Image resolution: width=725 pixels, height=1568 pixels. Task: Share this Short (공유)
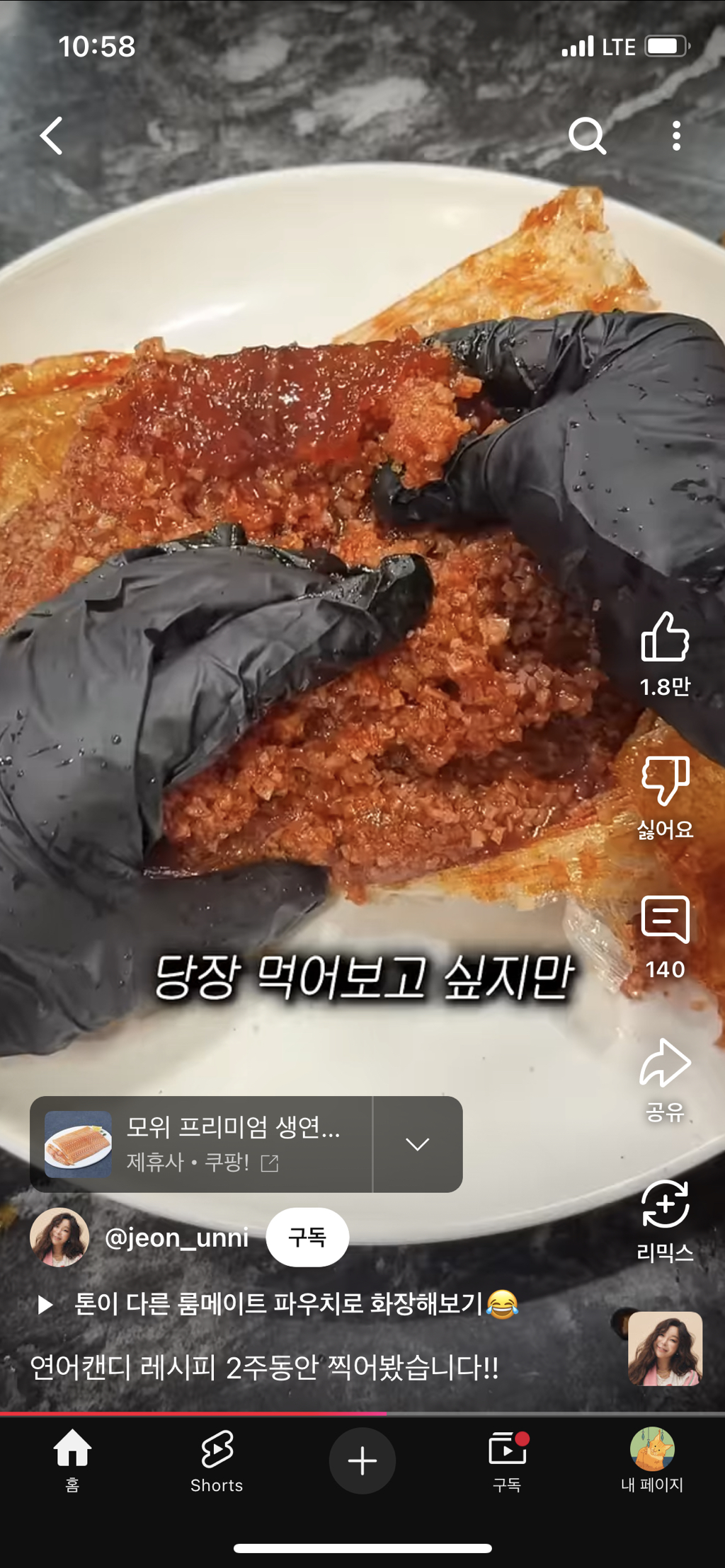(665, 1063)
